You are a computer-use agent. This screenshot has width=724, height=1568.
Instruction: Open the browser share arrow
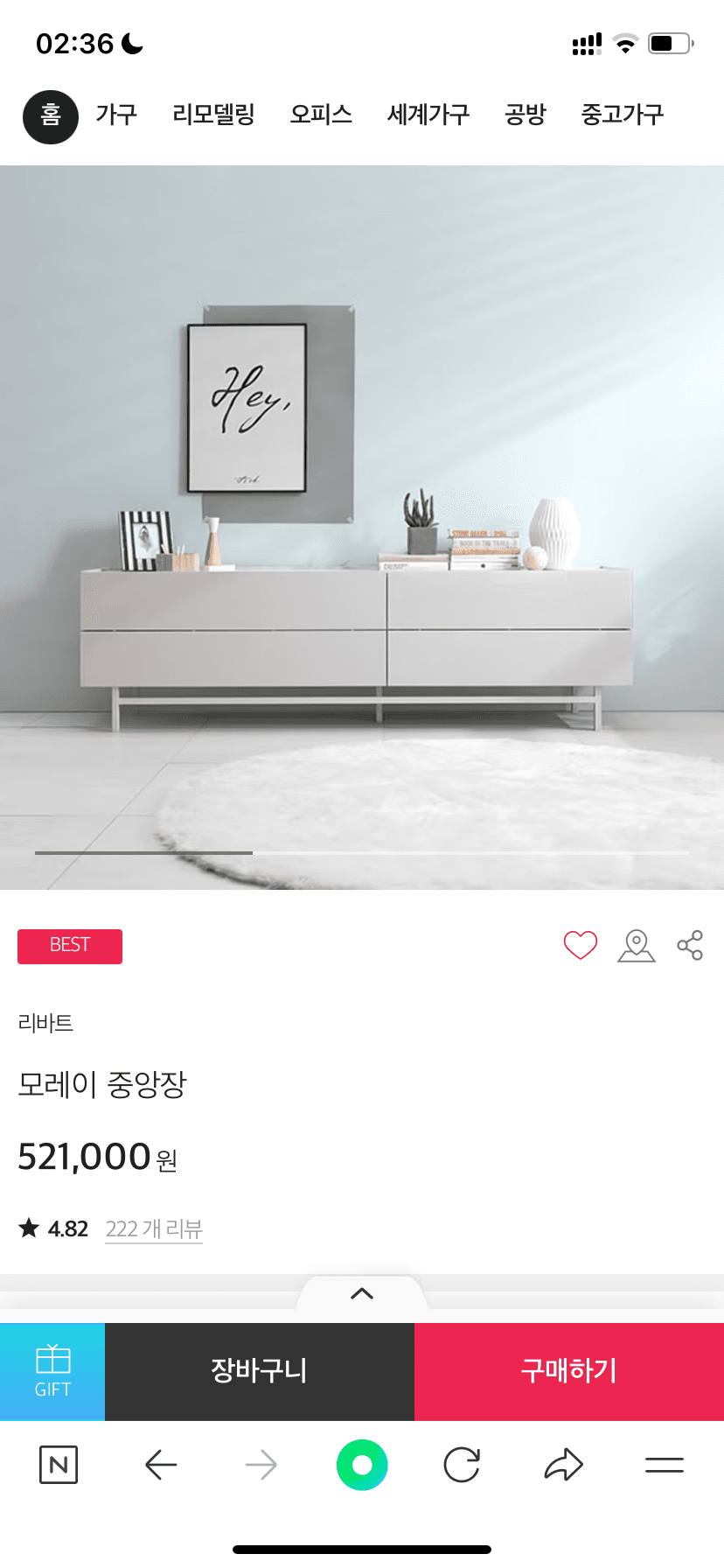pyautogui.click(x=563, y=1465)
